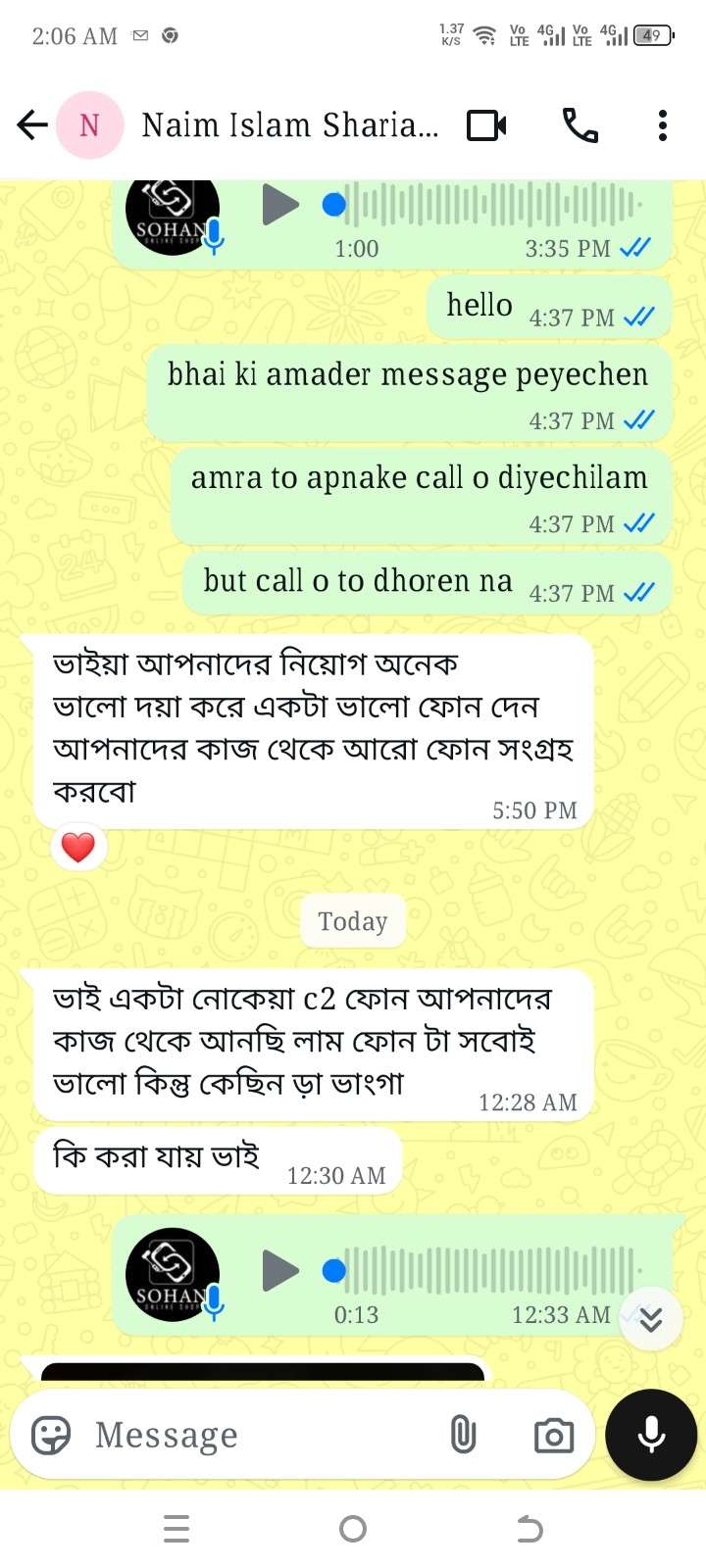The image size is (706, 1568).
Task: Jump to the latest messages
Action: pyautogui.click(x=651, y=1320)
